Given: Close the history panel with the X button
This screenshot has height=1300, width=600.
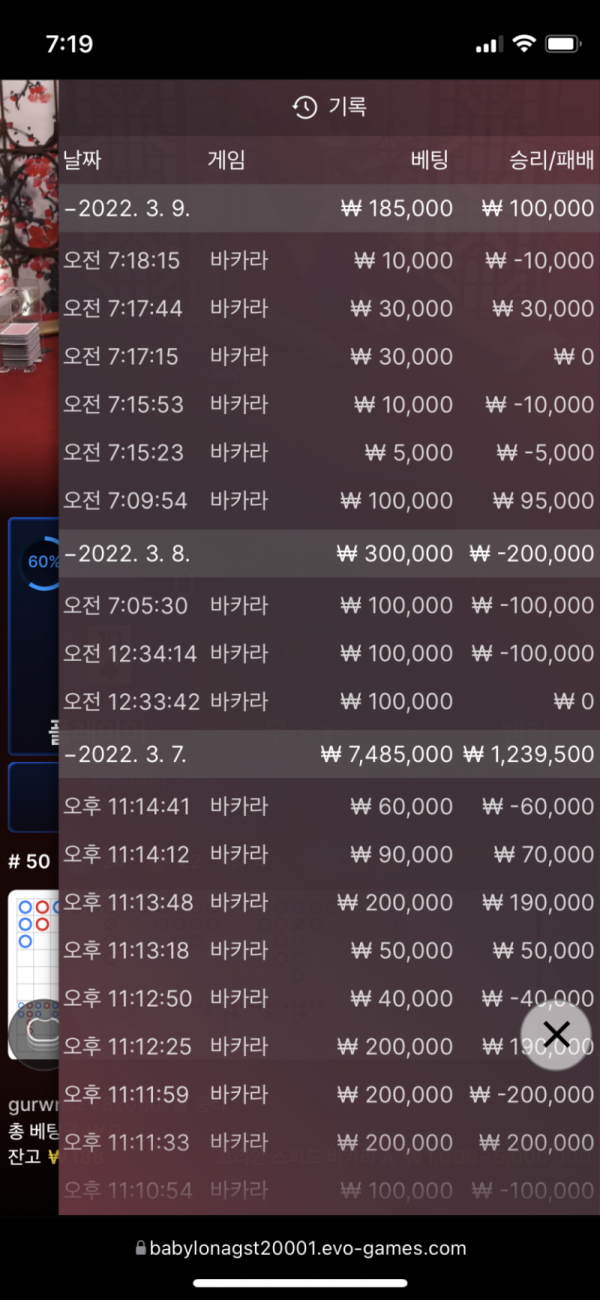Looking at the screenshot, I should [x=556, y=1035].
